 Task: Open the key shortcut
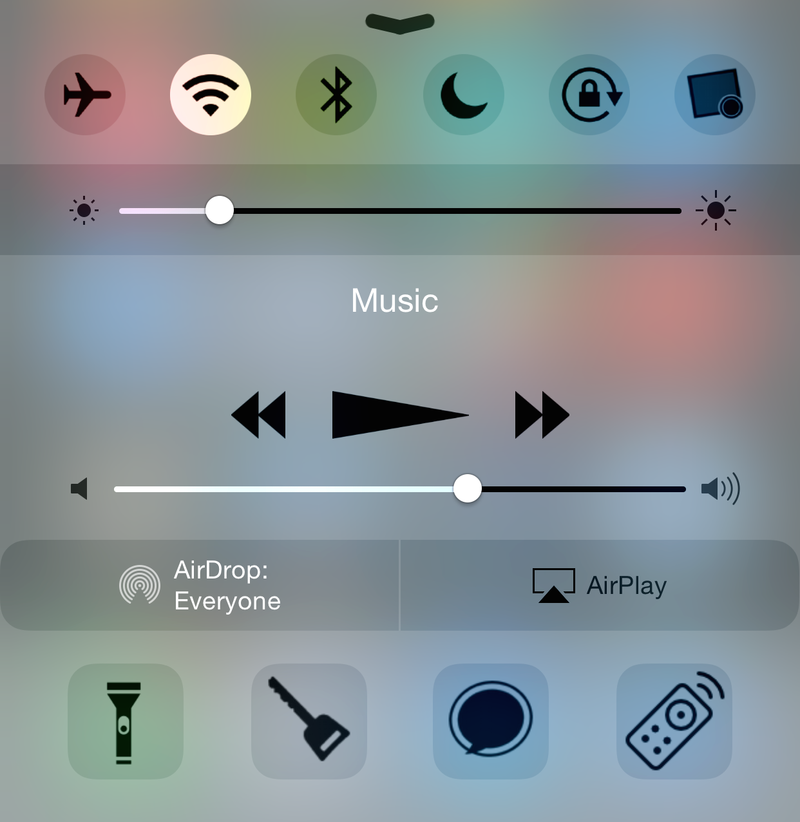[x=308, y=721]
